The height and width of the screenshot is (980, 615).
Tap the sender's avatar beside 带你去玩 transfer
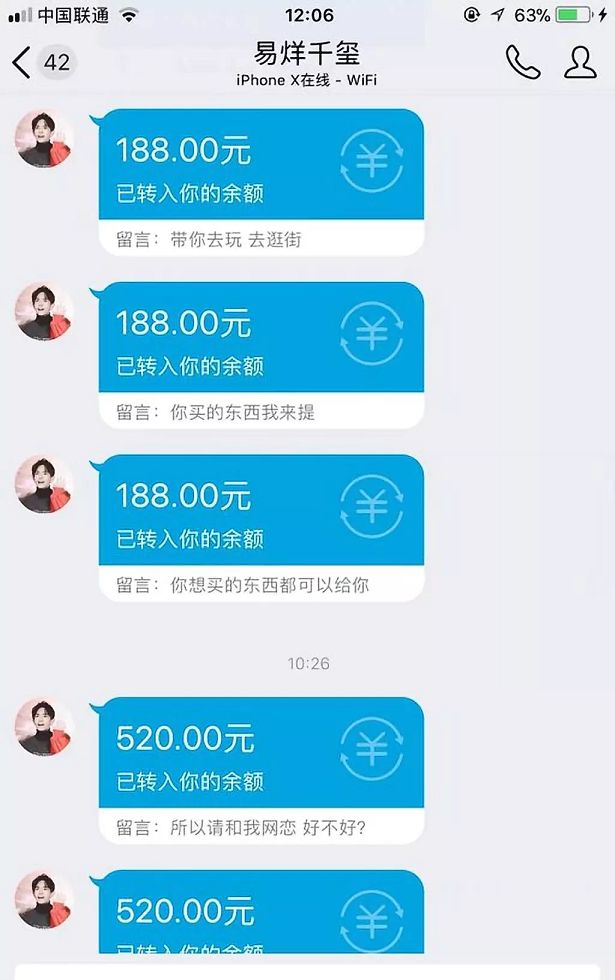[44, 138]
